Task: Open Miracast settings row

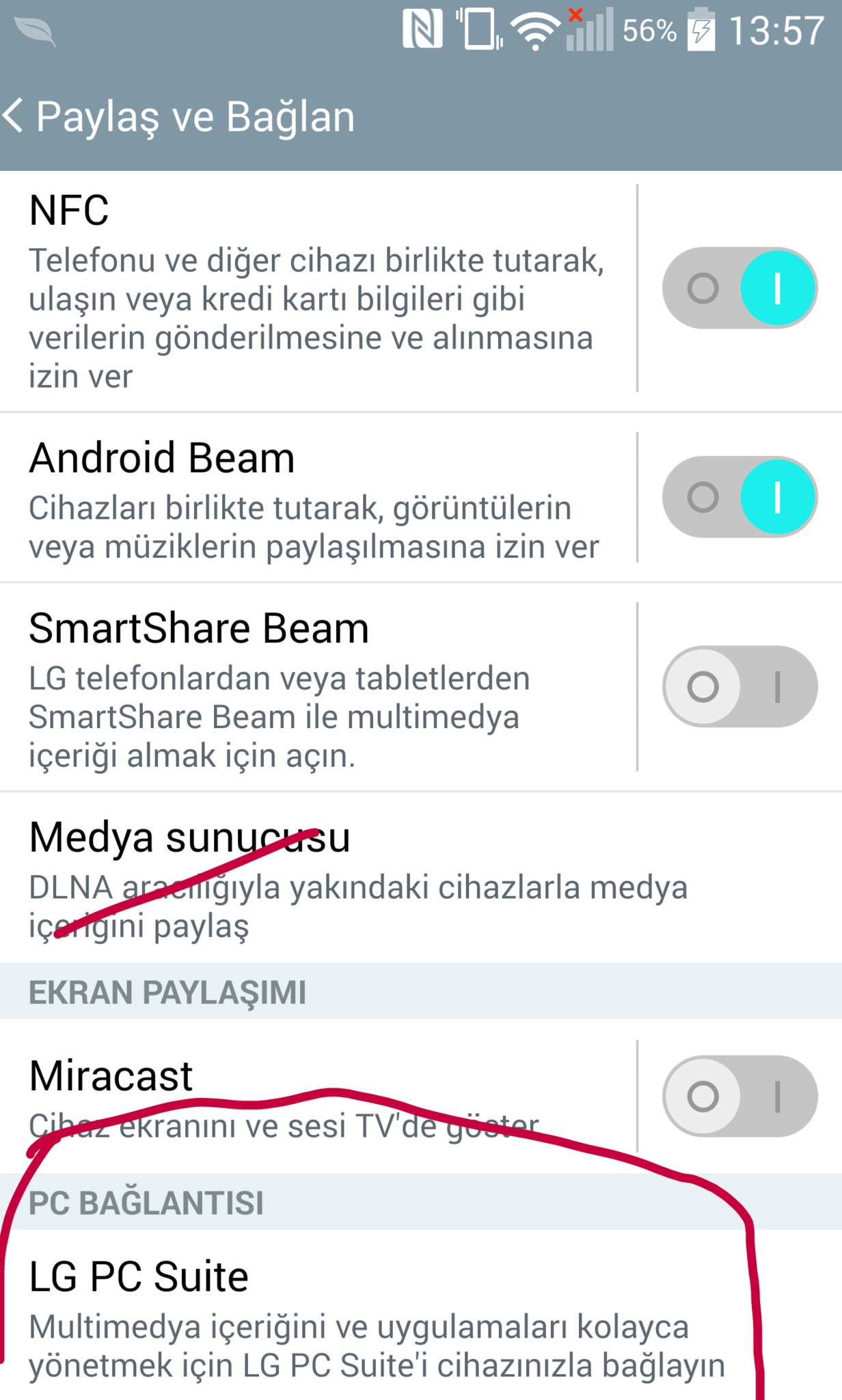Action: [x=314, y=1097]
